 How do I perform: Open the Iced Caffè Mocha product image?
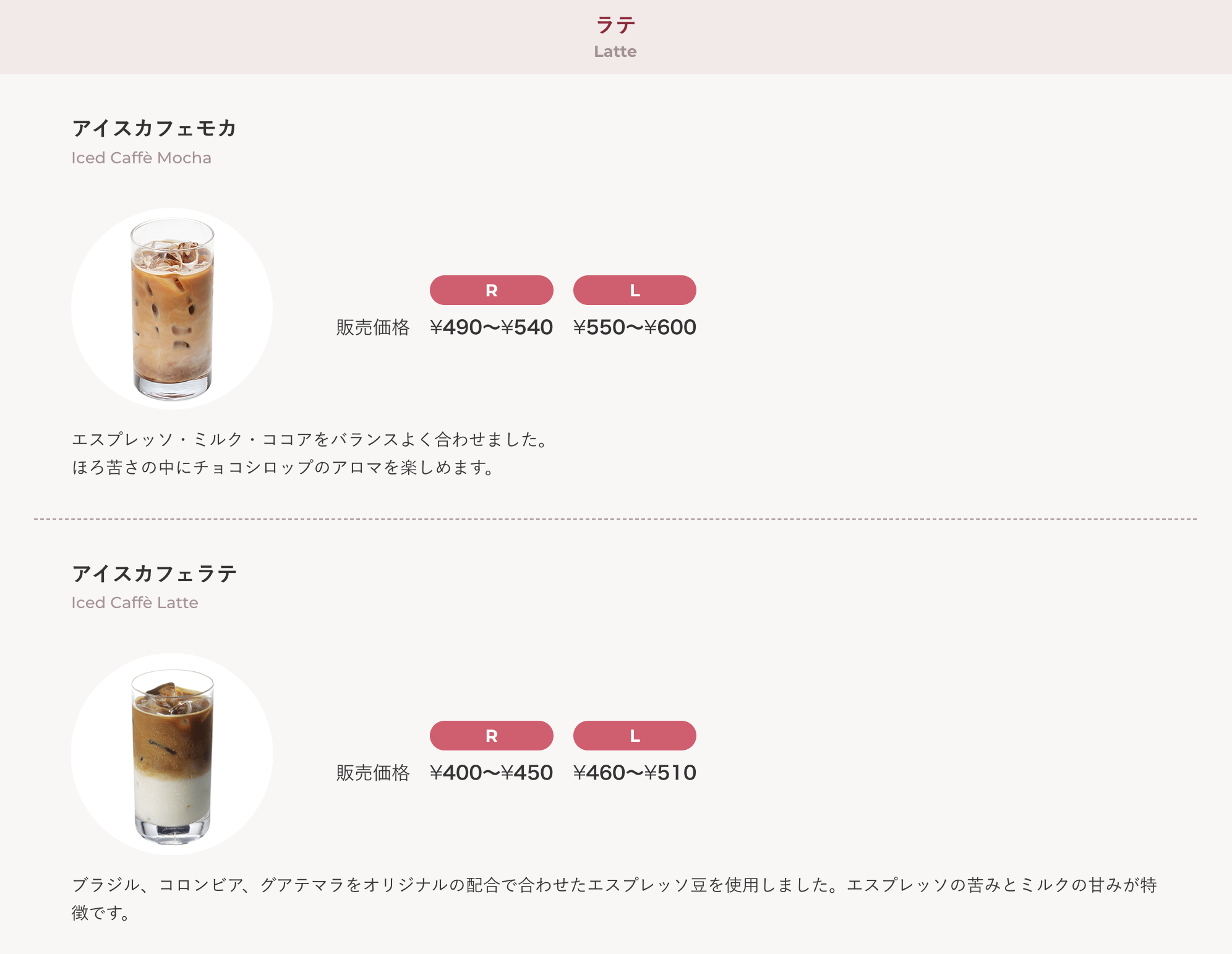pos(172,308)
